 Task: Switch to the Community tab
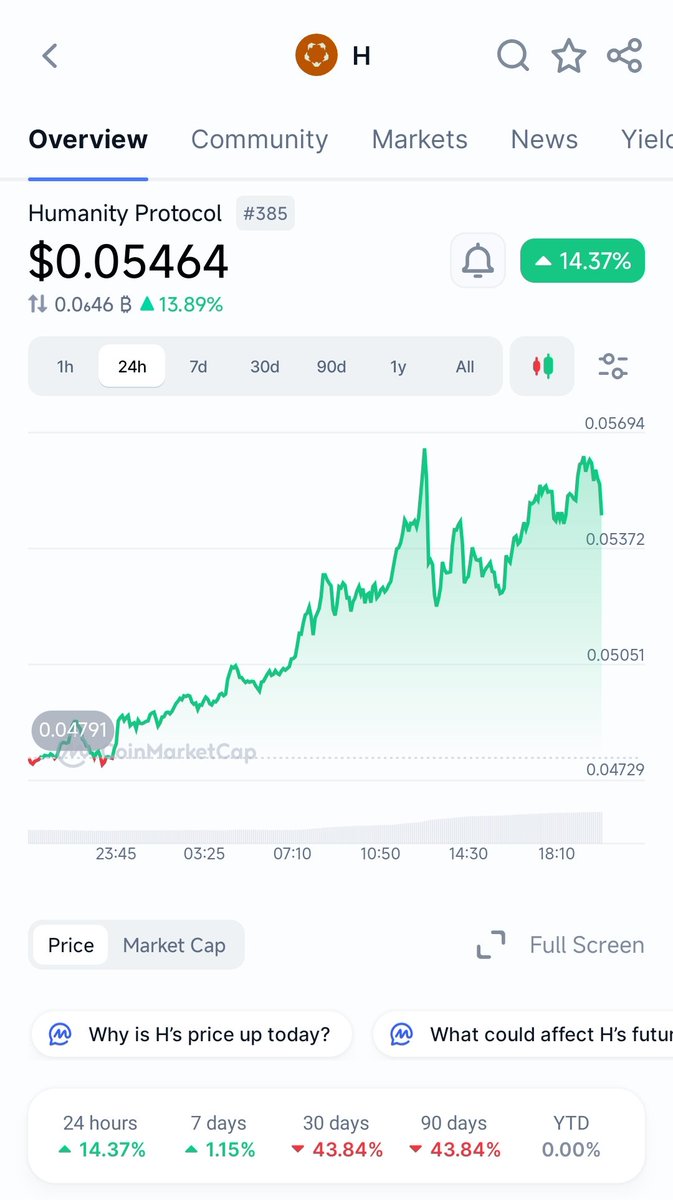tap(259, 139)
